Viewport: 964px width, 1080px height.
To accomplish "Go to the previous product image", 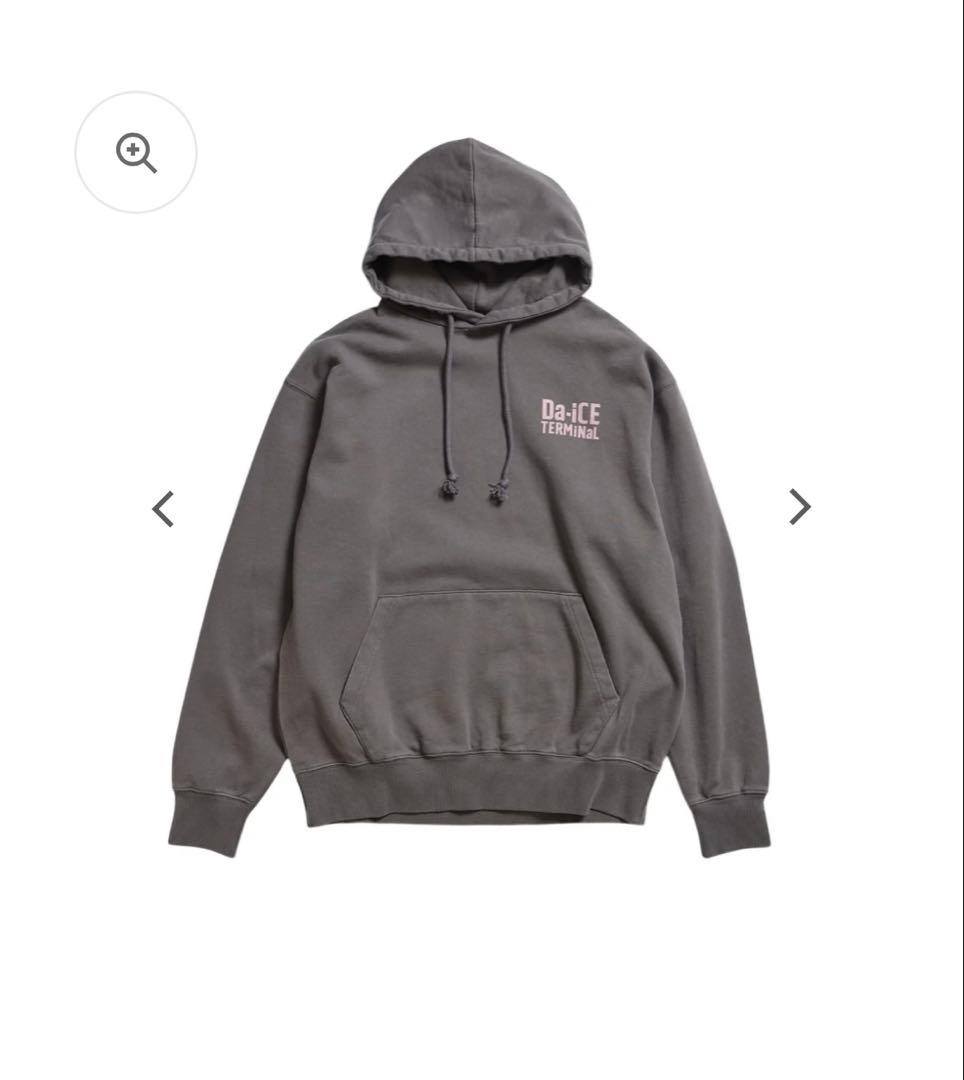I will 163,509.
